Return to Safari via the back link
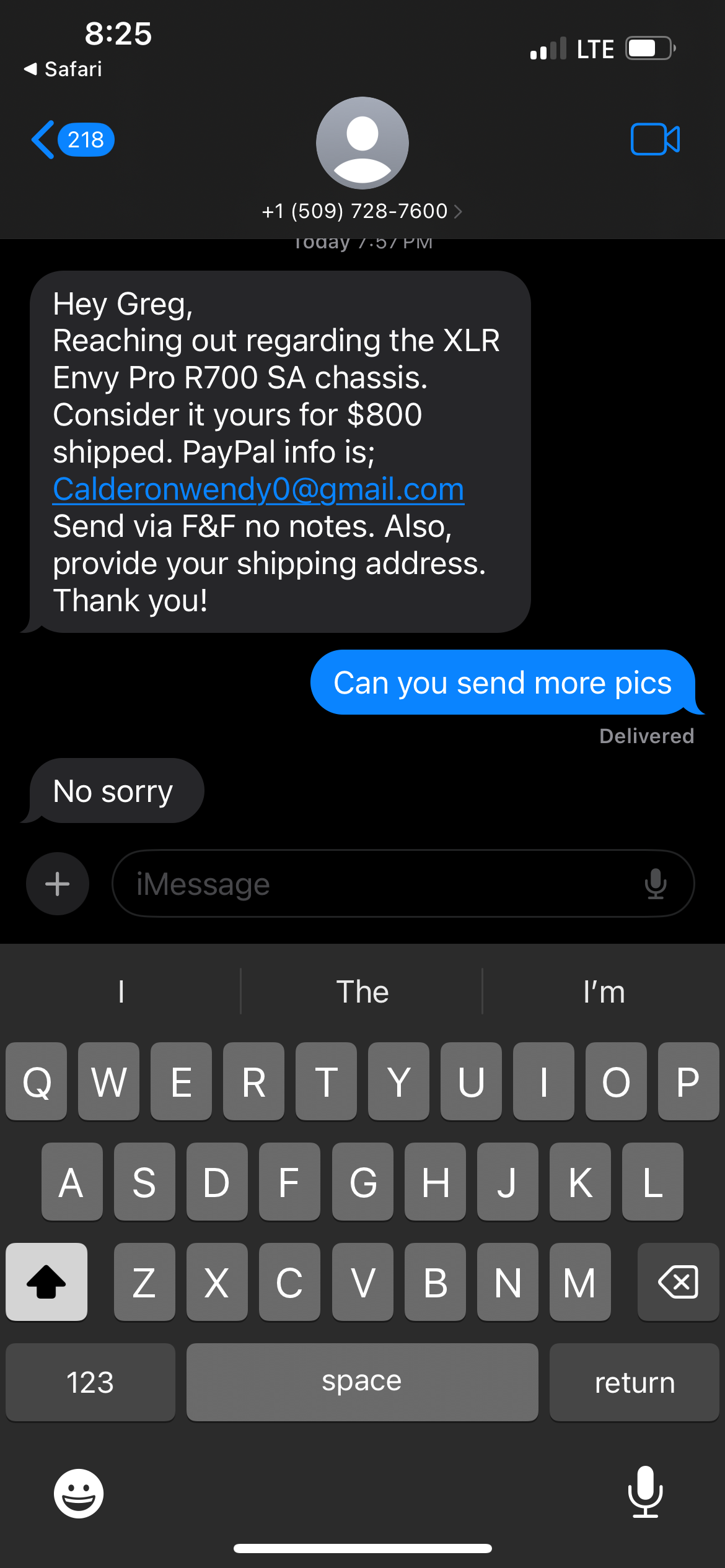Viewport: 725px width, 1568px height. pos(63,69)
